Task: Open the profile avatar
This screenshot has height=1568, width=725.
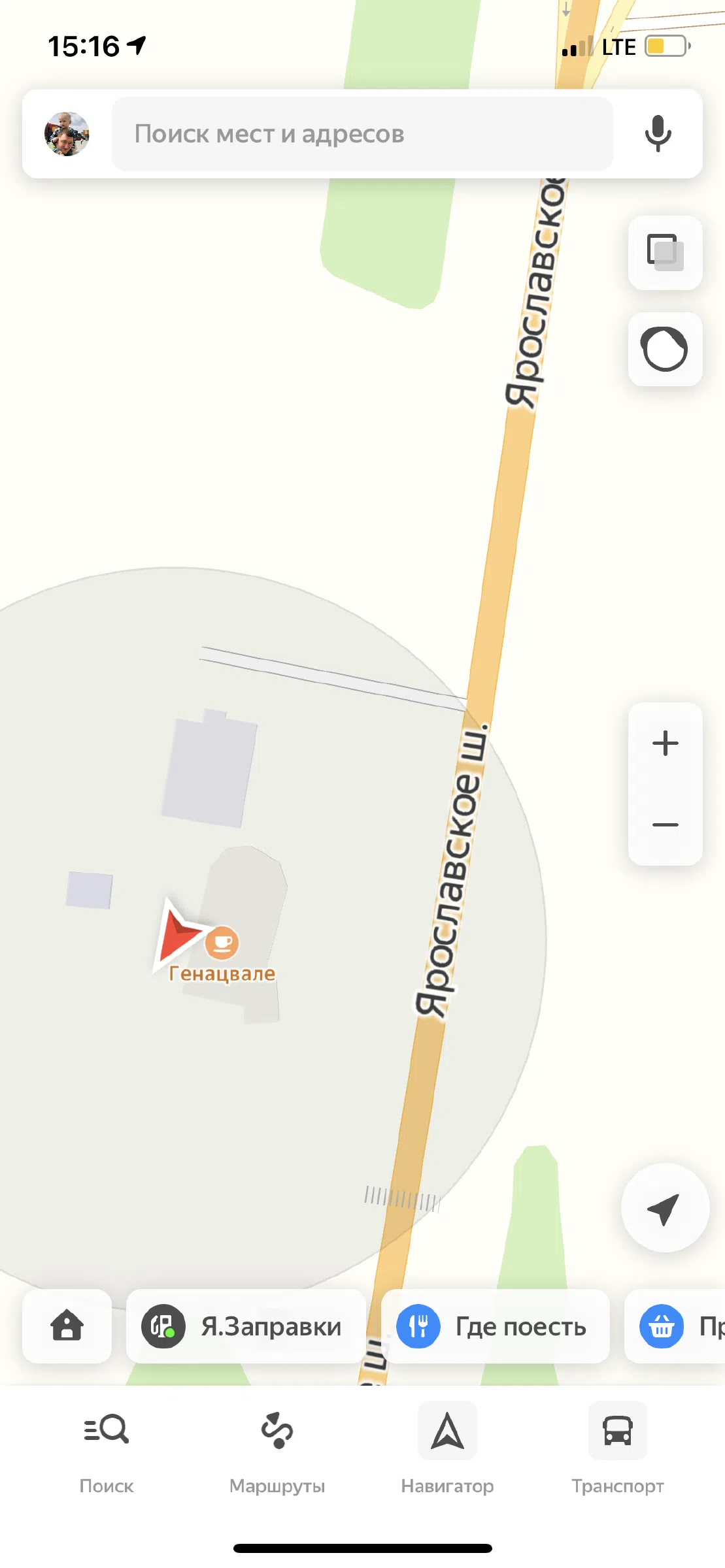Action: click(67, 134)
